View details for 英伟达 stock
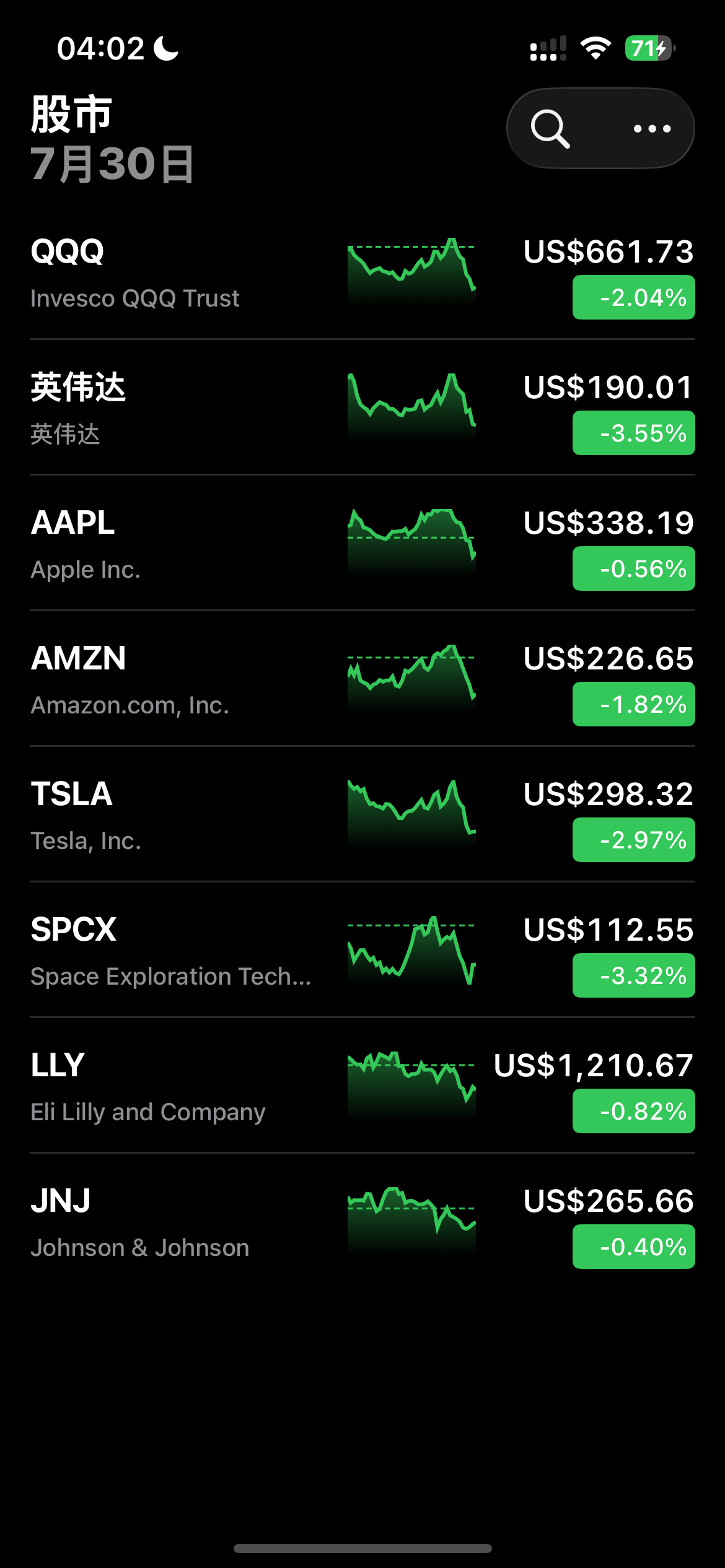Image resolution: width=725 pixels, height=1568 pixels. tap(362, 407)
